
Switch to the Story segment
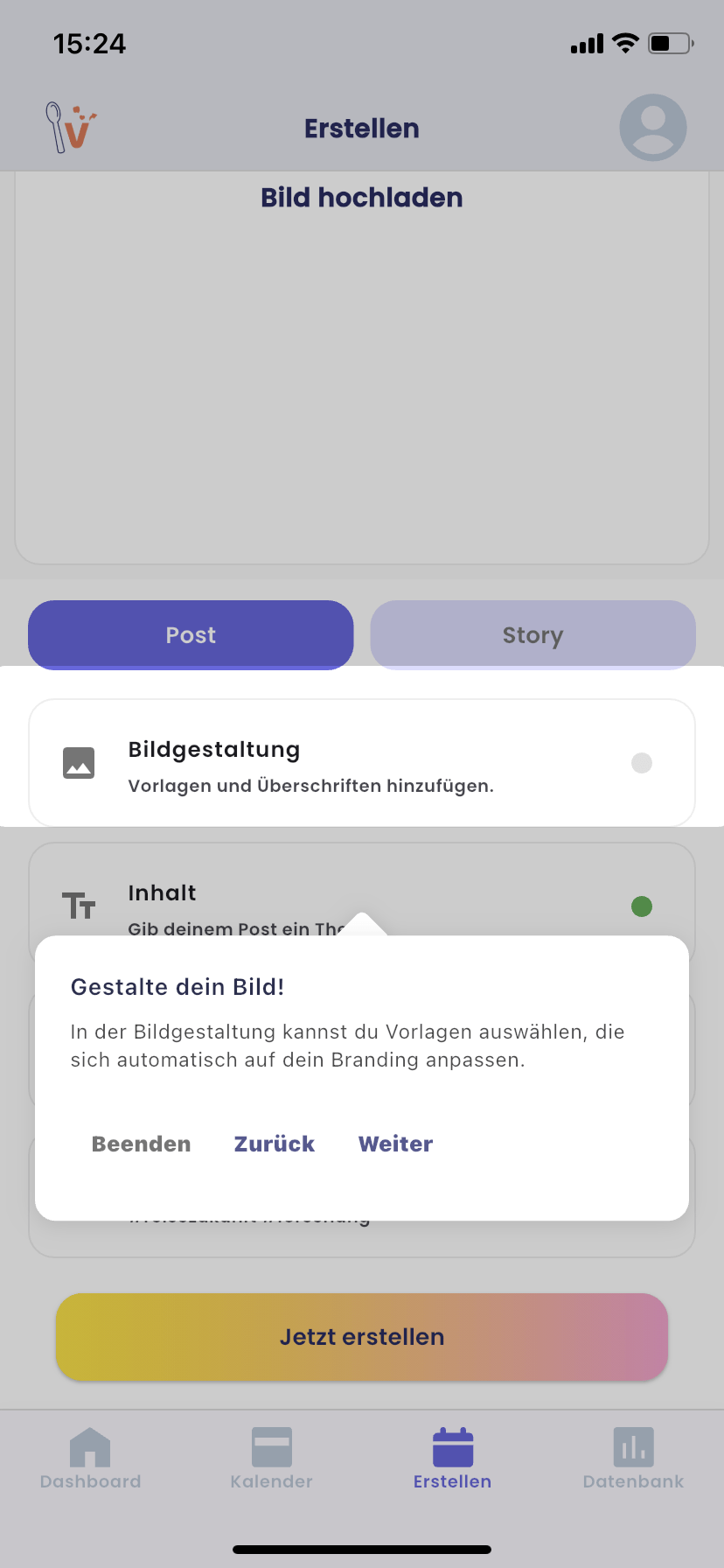[533, 635]
